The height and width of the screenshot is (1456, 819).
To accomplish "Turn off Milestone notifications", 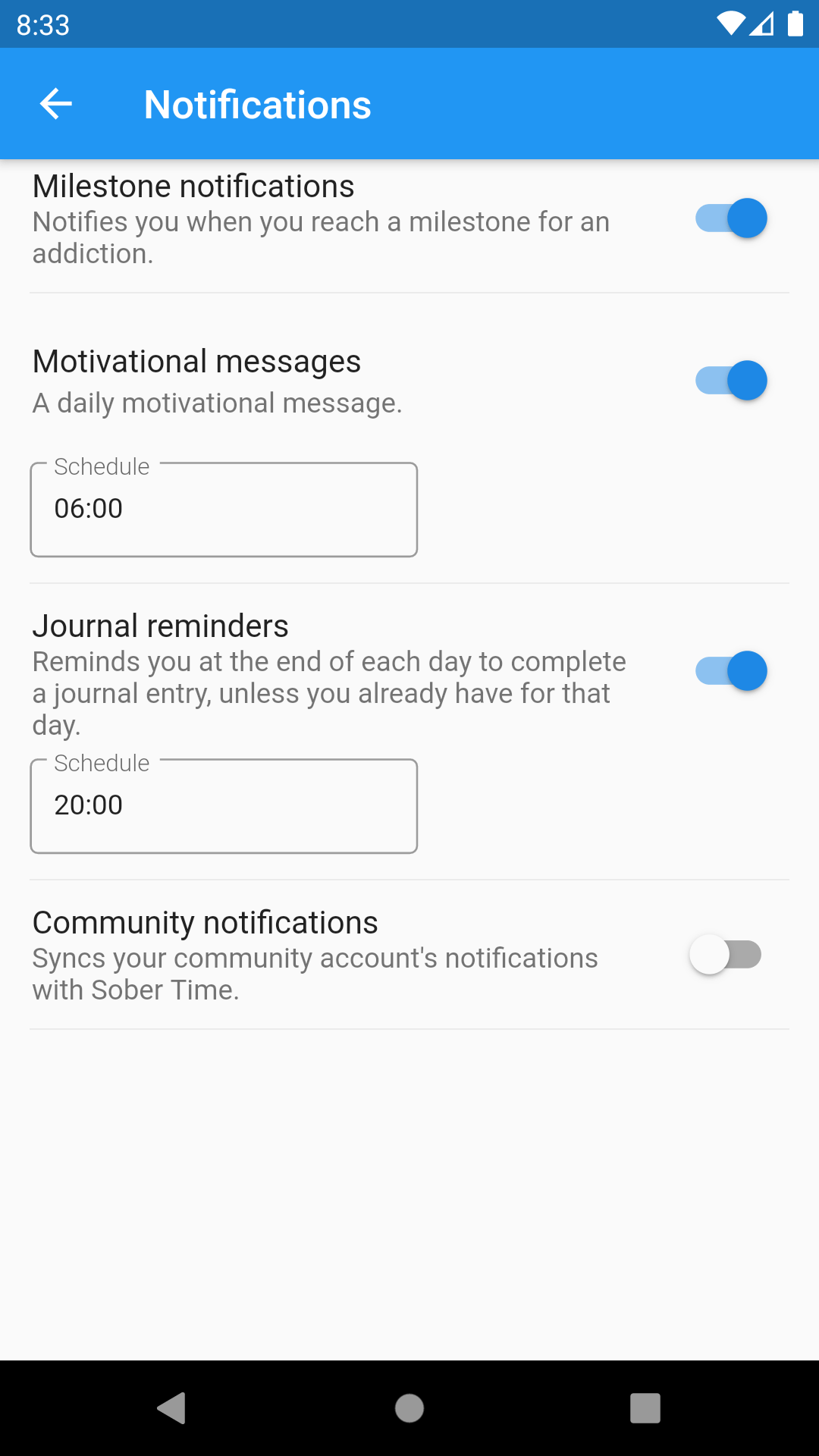I will (x=731, y=218).
